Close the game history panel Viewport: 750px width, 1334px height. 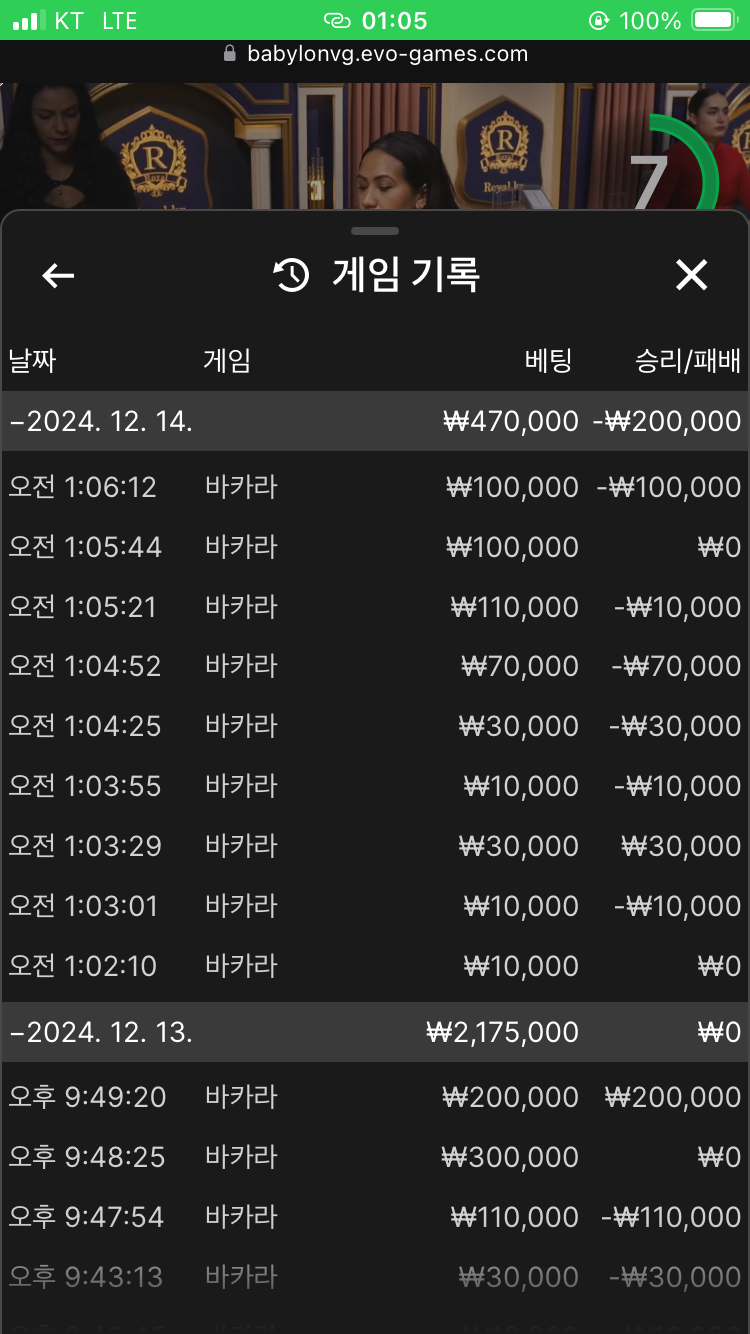pyautogui.click(x=691, y=275)
